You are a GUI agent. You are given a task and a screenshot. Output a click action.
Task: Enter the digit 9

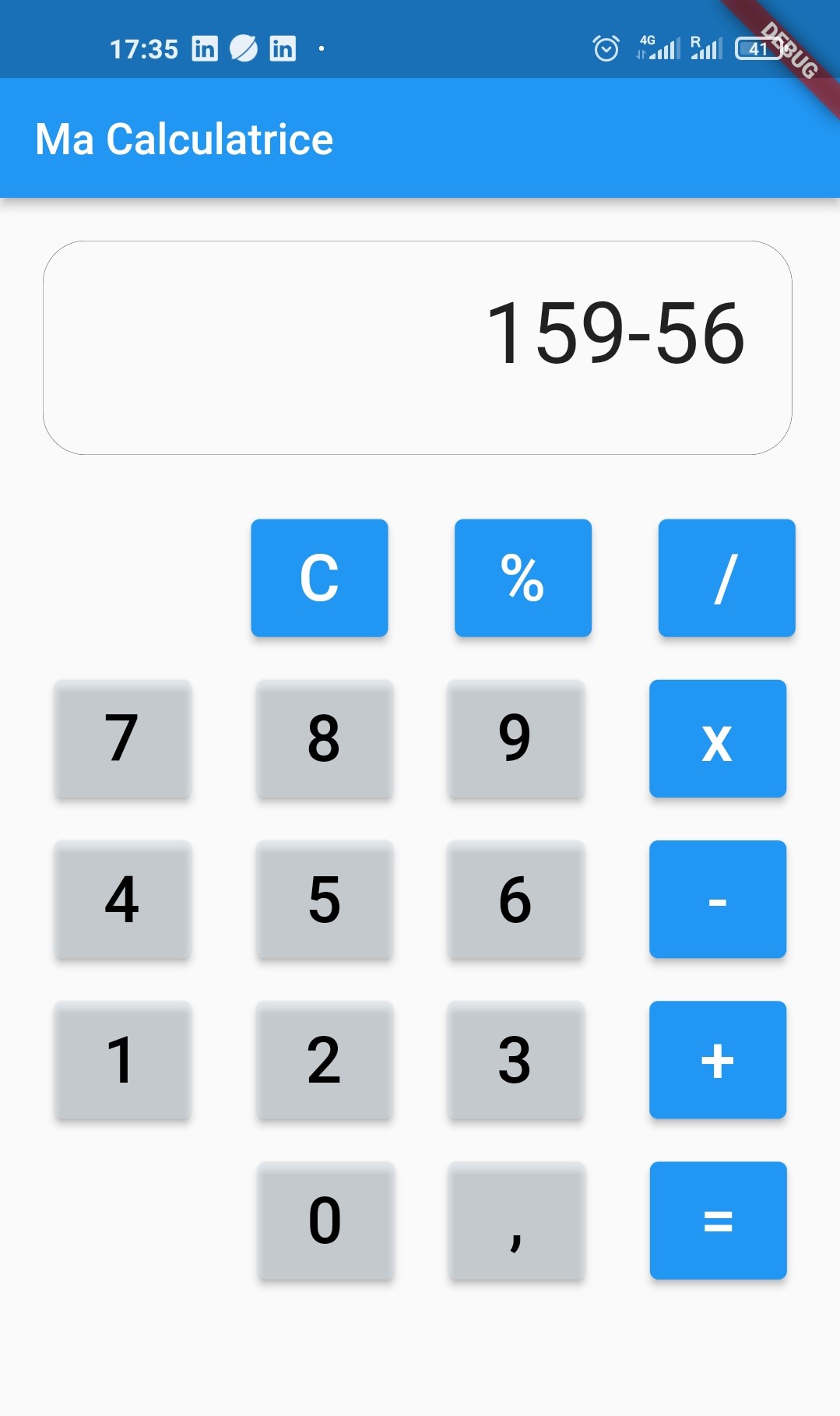[515, 738]
